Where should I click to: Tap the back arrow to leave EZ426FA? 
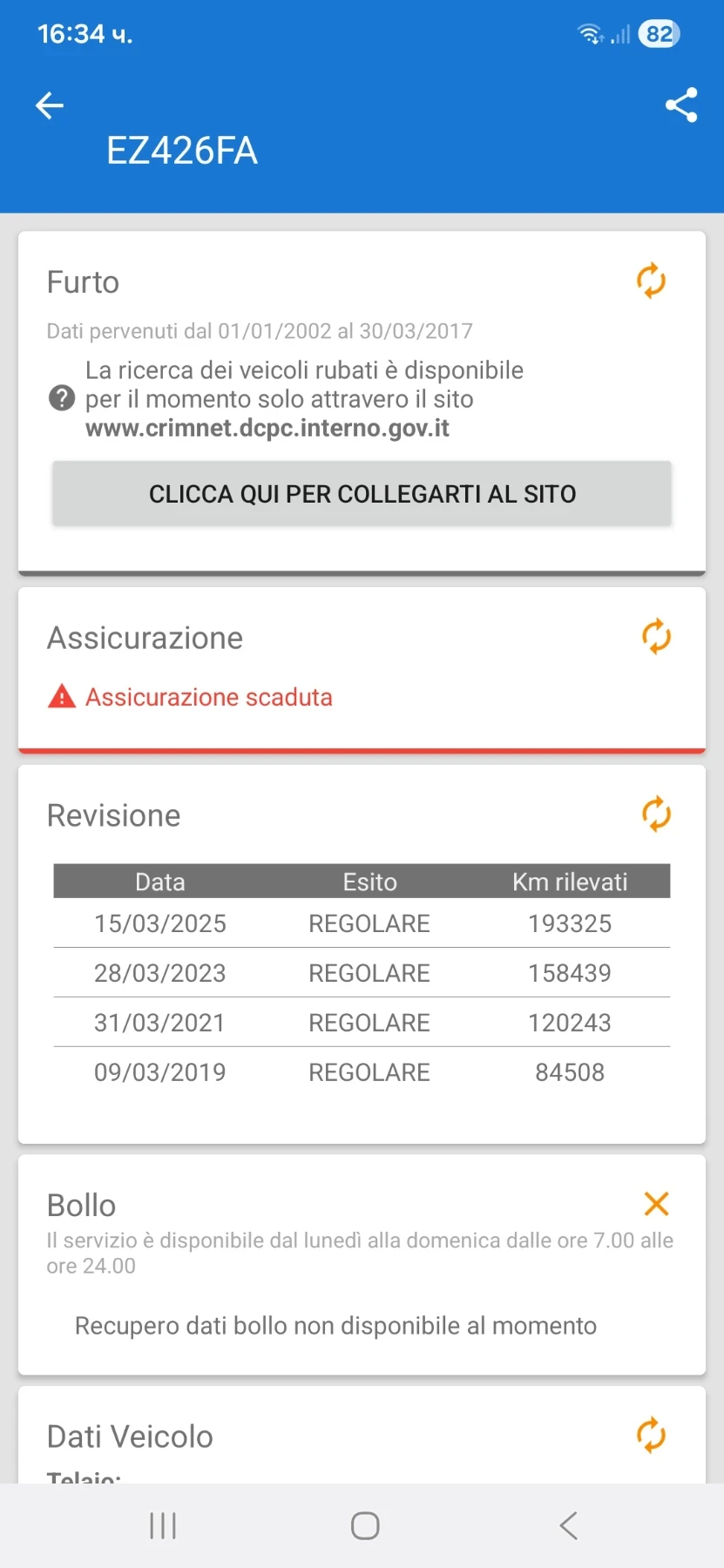coord(49,105)
